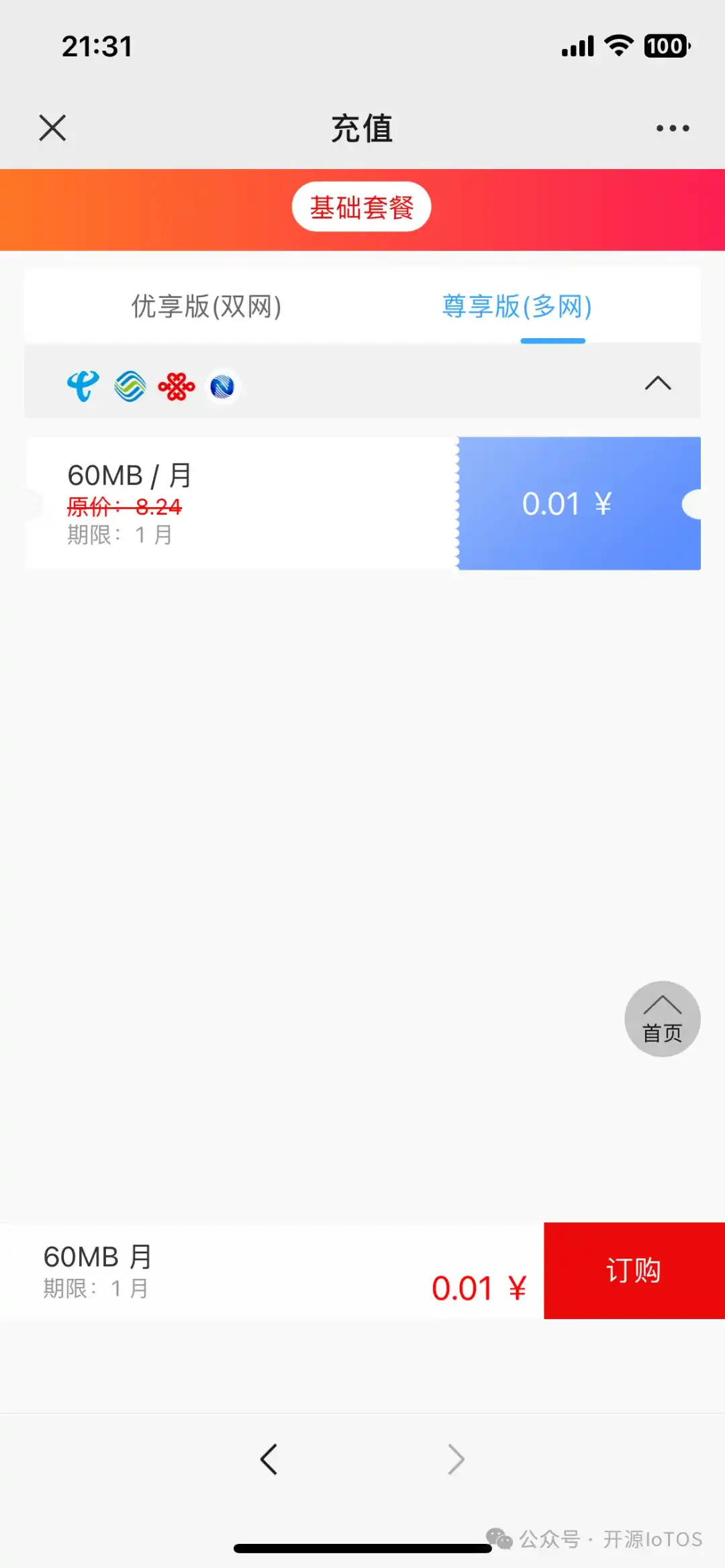The height and width of the screenshot is (1568, 725).
Task: Switch to the 优享版(双网) tab
Action: click(x=205, y=306)
